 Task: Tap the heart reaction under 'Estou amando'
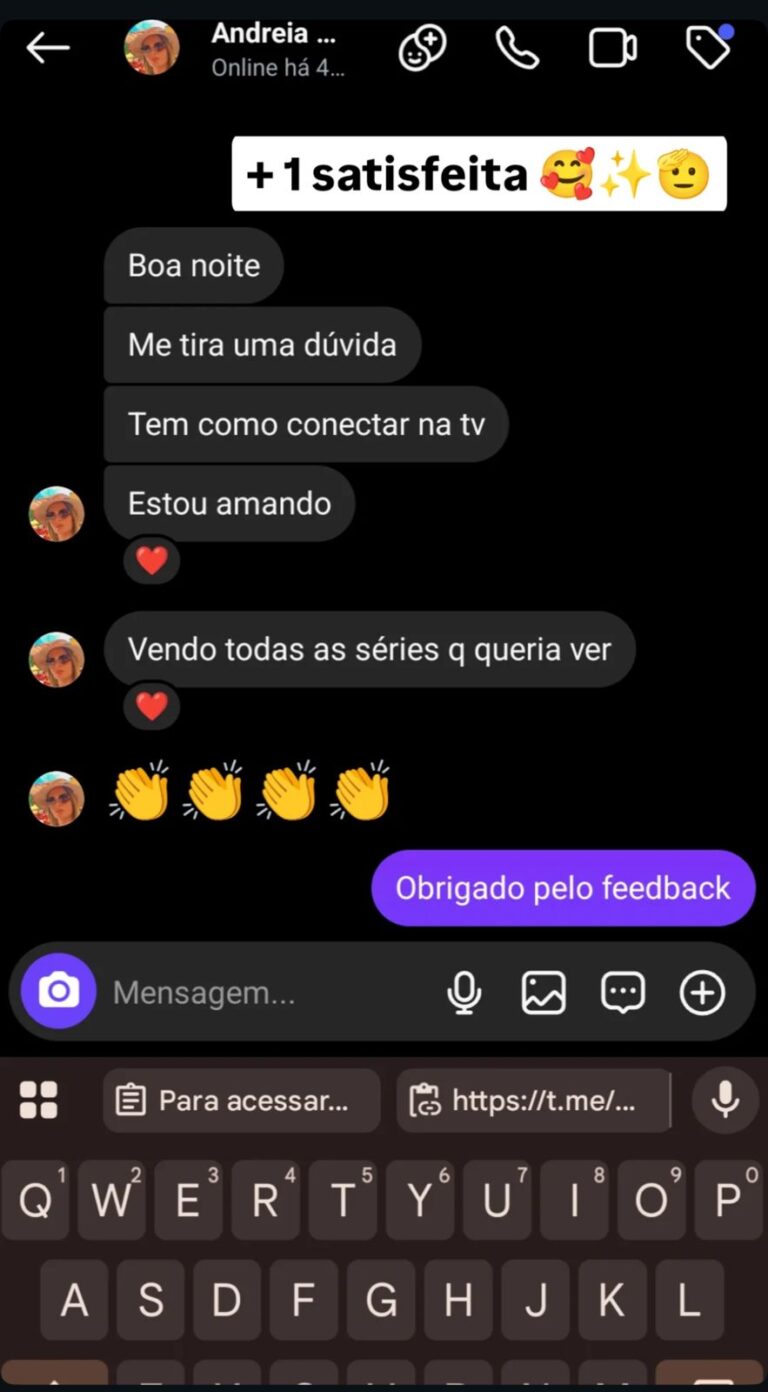point(151,560)
